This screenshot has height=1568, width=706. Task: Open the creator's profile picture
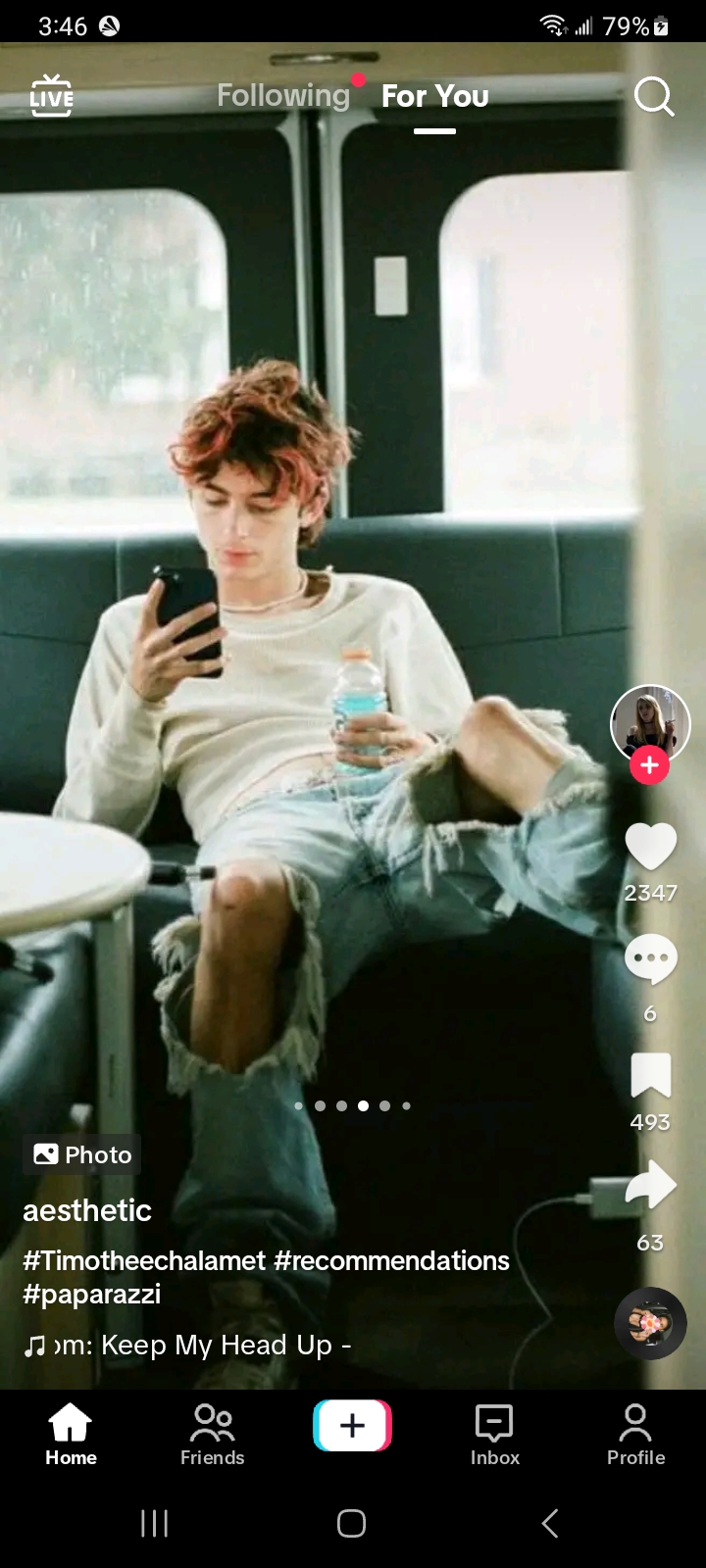point(650,723)
